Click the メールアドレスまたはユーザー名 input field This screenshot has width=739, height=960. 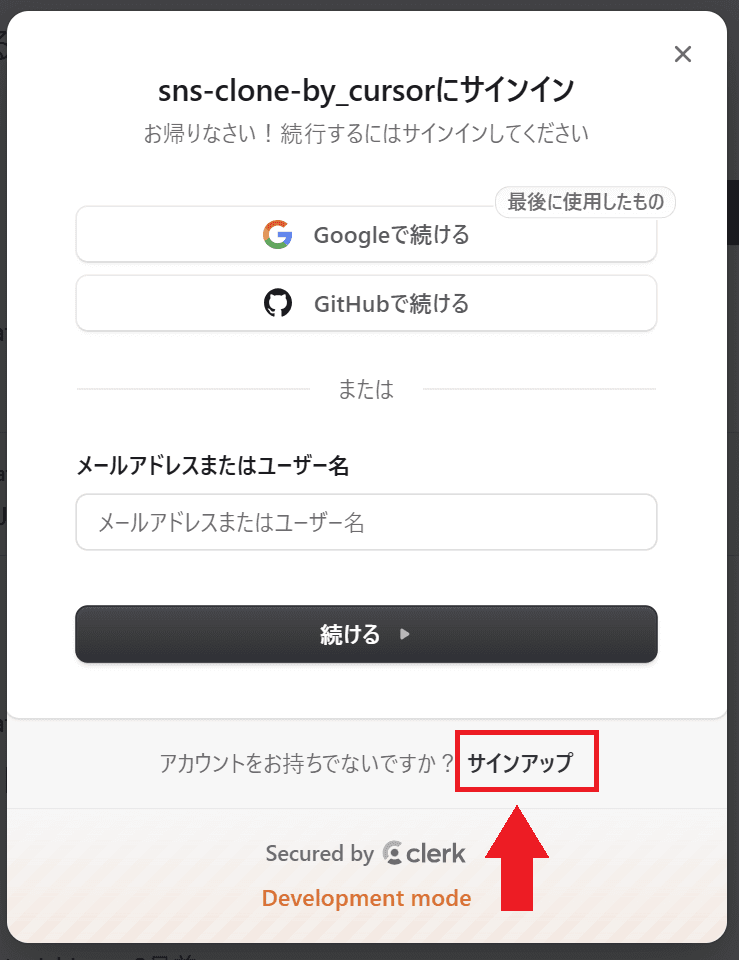pyautogui.click(x=366, y=522)
